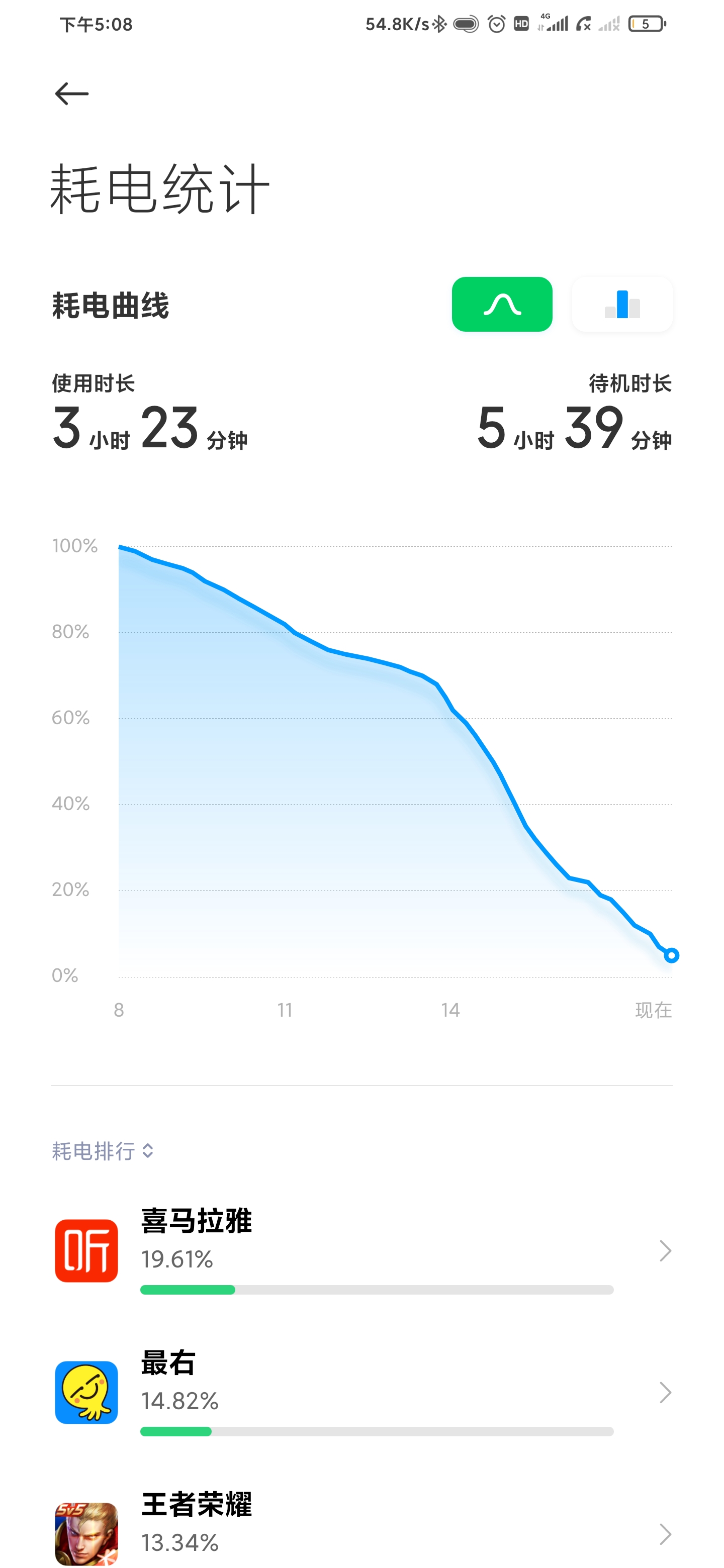The height and width of the screenshot is (1568, 724).
Task: Switch to the bar chart view
Action: click(x=622, y=305)
